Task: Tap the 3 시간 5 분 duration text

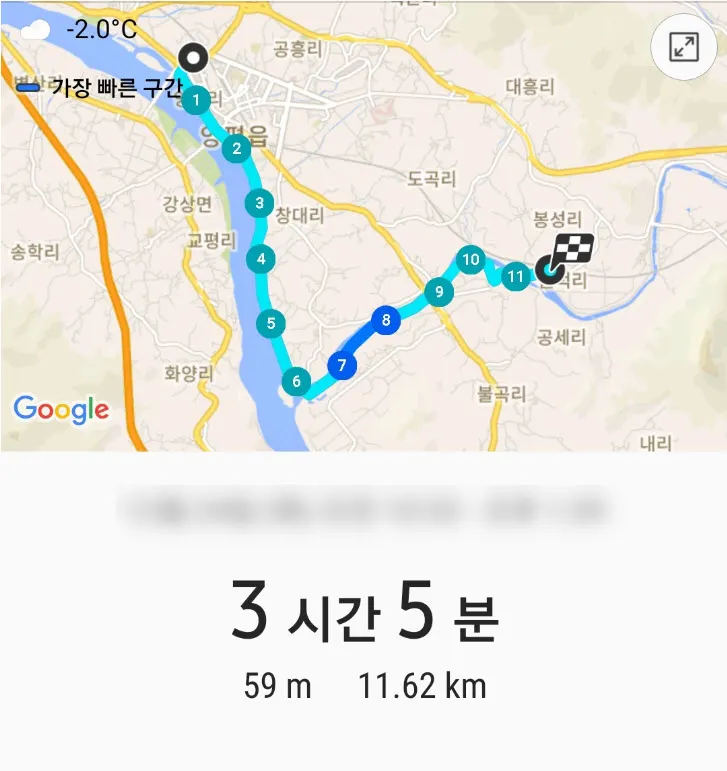Action: click(x=363, y=609)
